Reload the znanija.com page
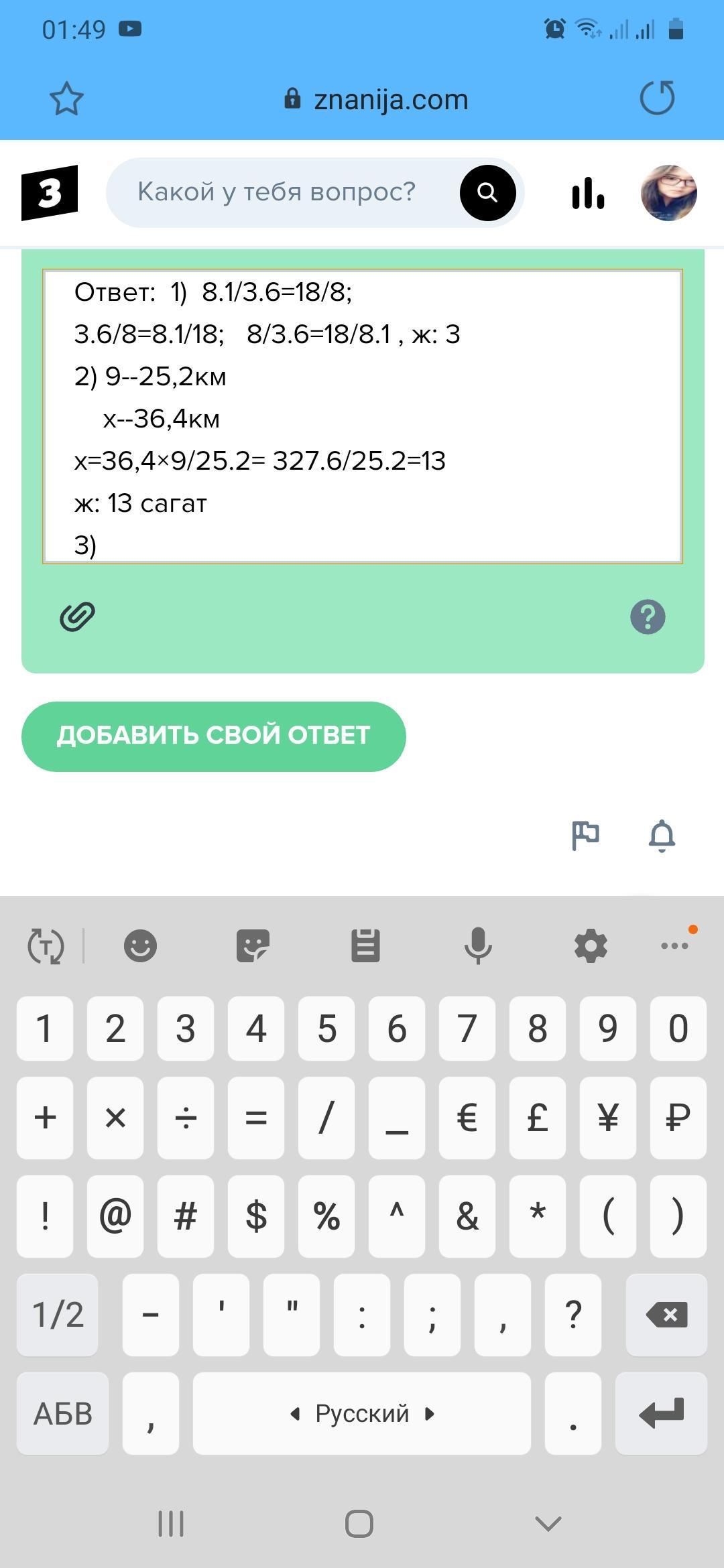 pos(657,98)
